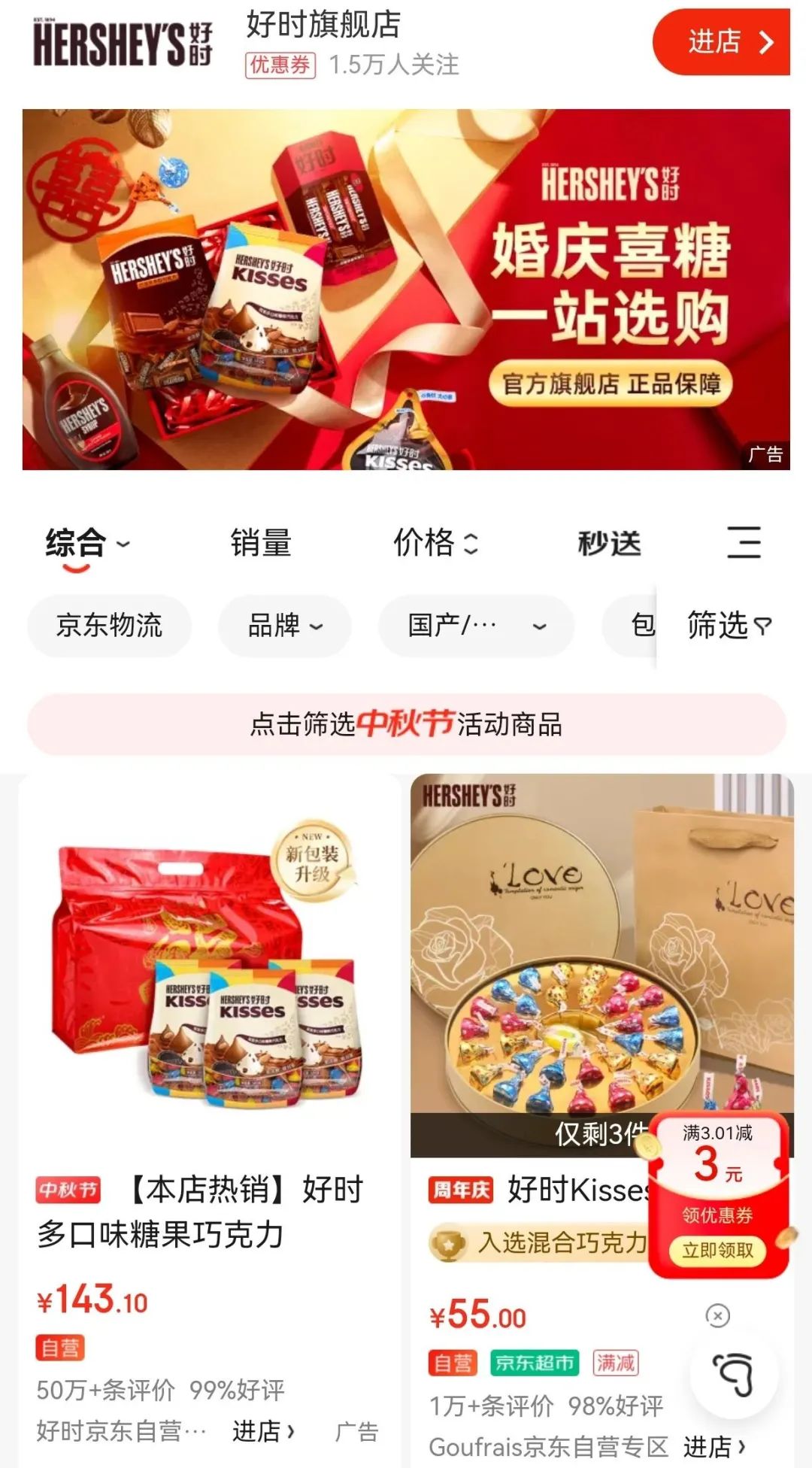Image resolution: width=812 pixels, height=1468 pixels.
Task: Claim coupon with 立即领取
Action: point(717,1250)
